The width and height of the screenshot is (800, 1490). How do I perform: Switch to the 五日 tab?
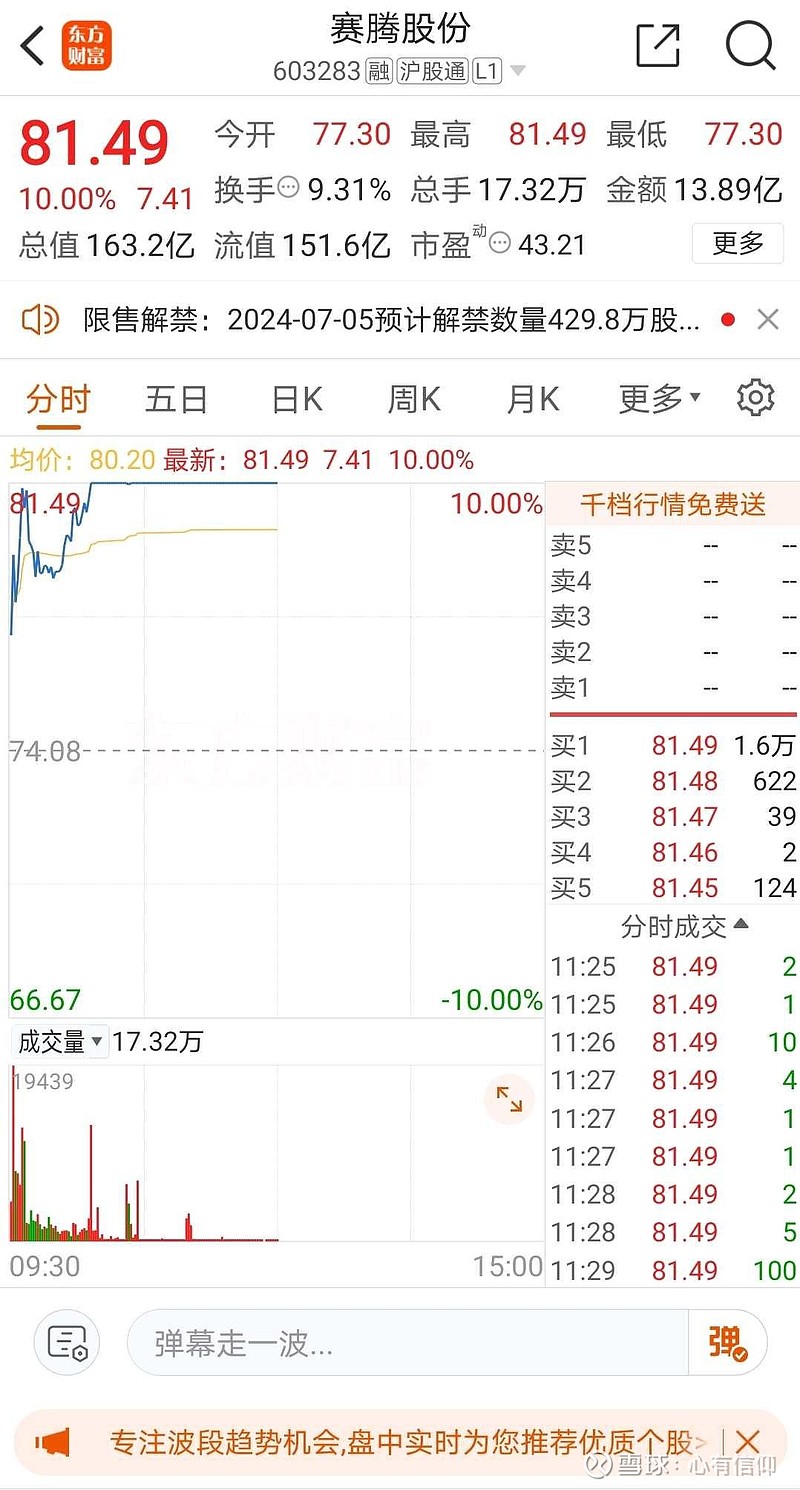(x=175, y=398)
